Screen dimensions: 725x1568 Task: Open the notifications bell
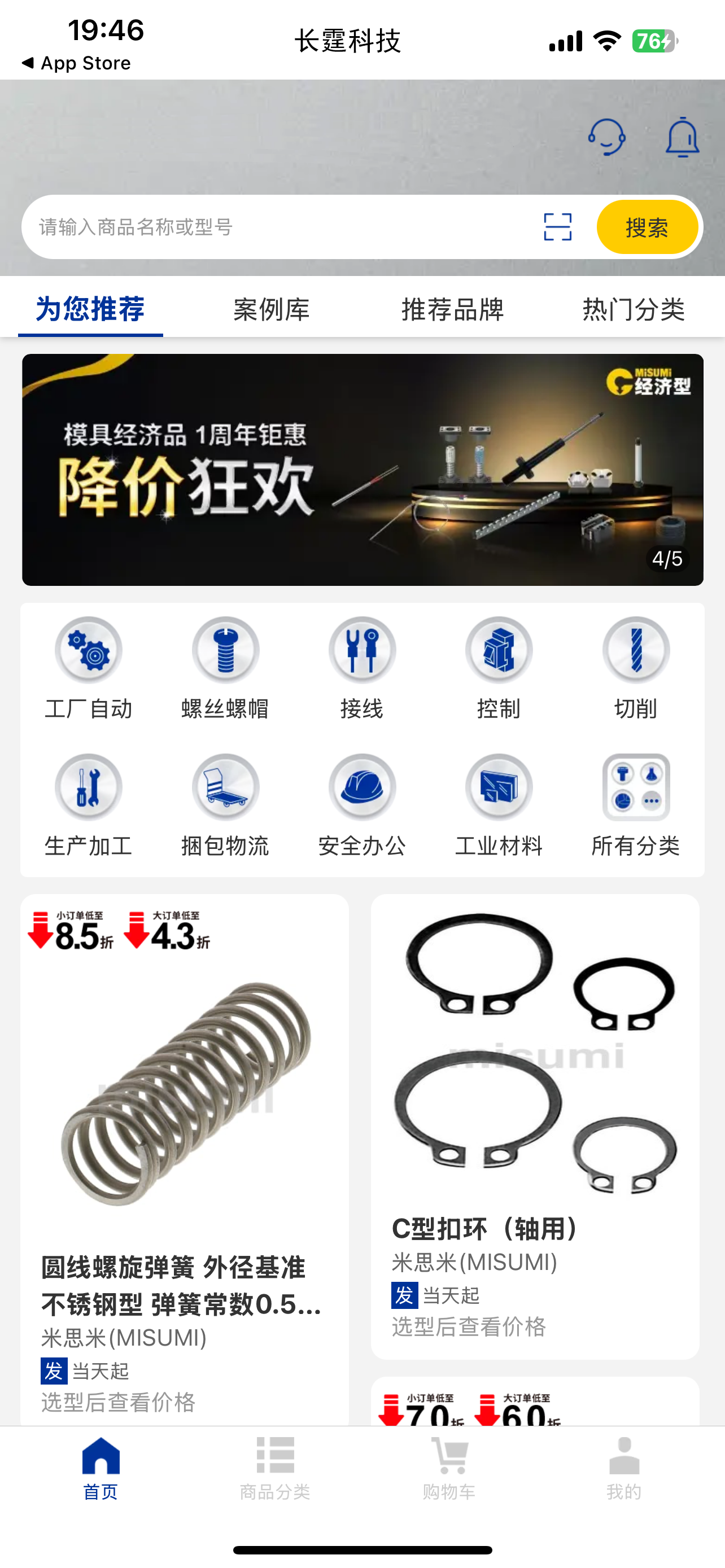coord(682,138)
